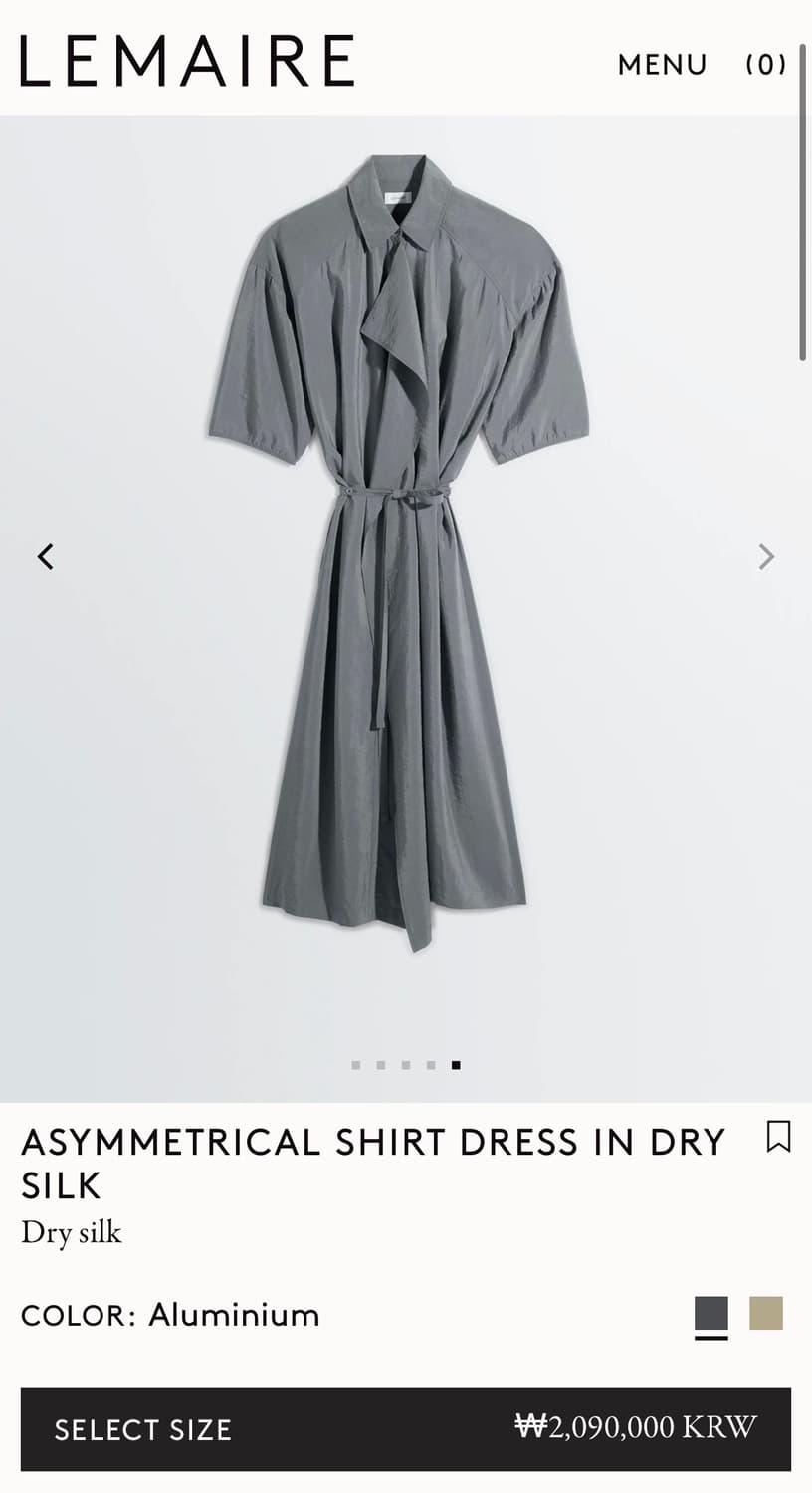The height and width of the screenshot is (1493, 812).
Task: Open SELECT SIZE options
Action: click(x=142, y=1430)
